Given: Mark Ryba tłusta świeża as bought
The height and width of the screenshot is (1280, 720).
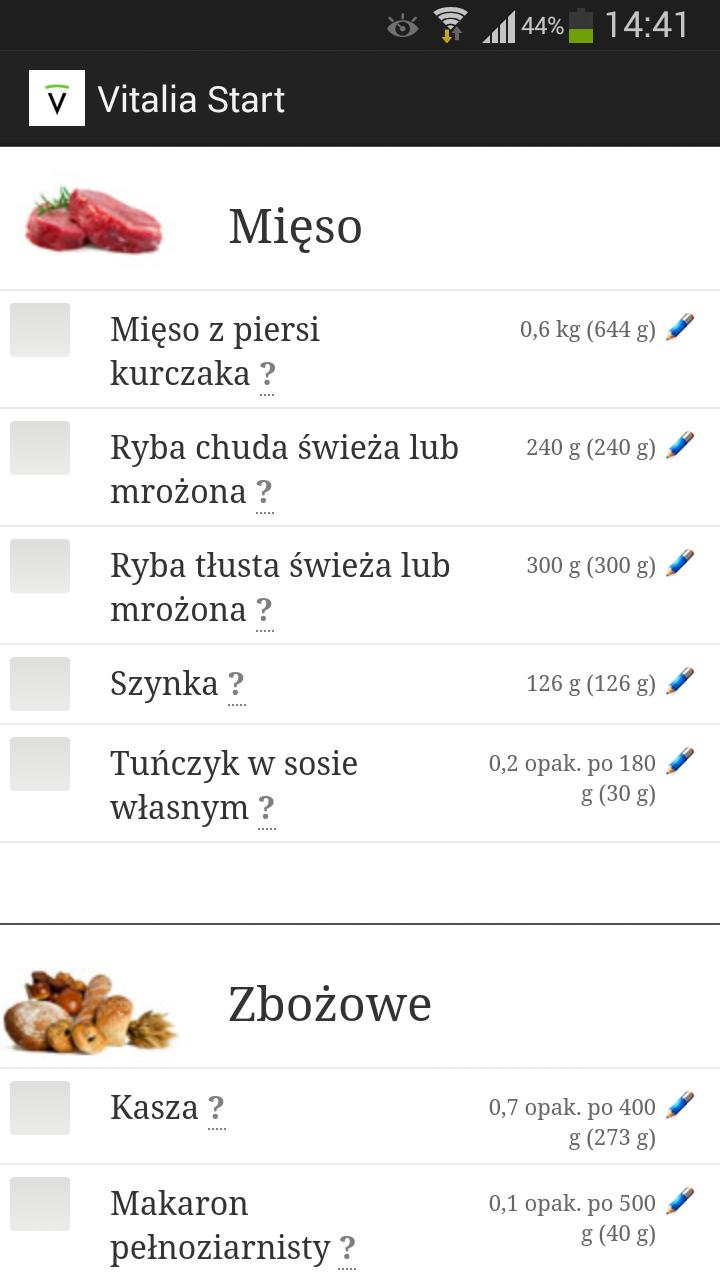Looking at the screenshot, I should coord(40,565).
